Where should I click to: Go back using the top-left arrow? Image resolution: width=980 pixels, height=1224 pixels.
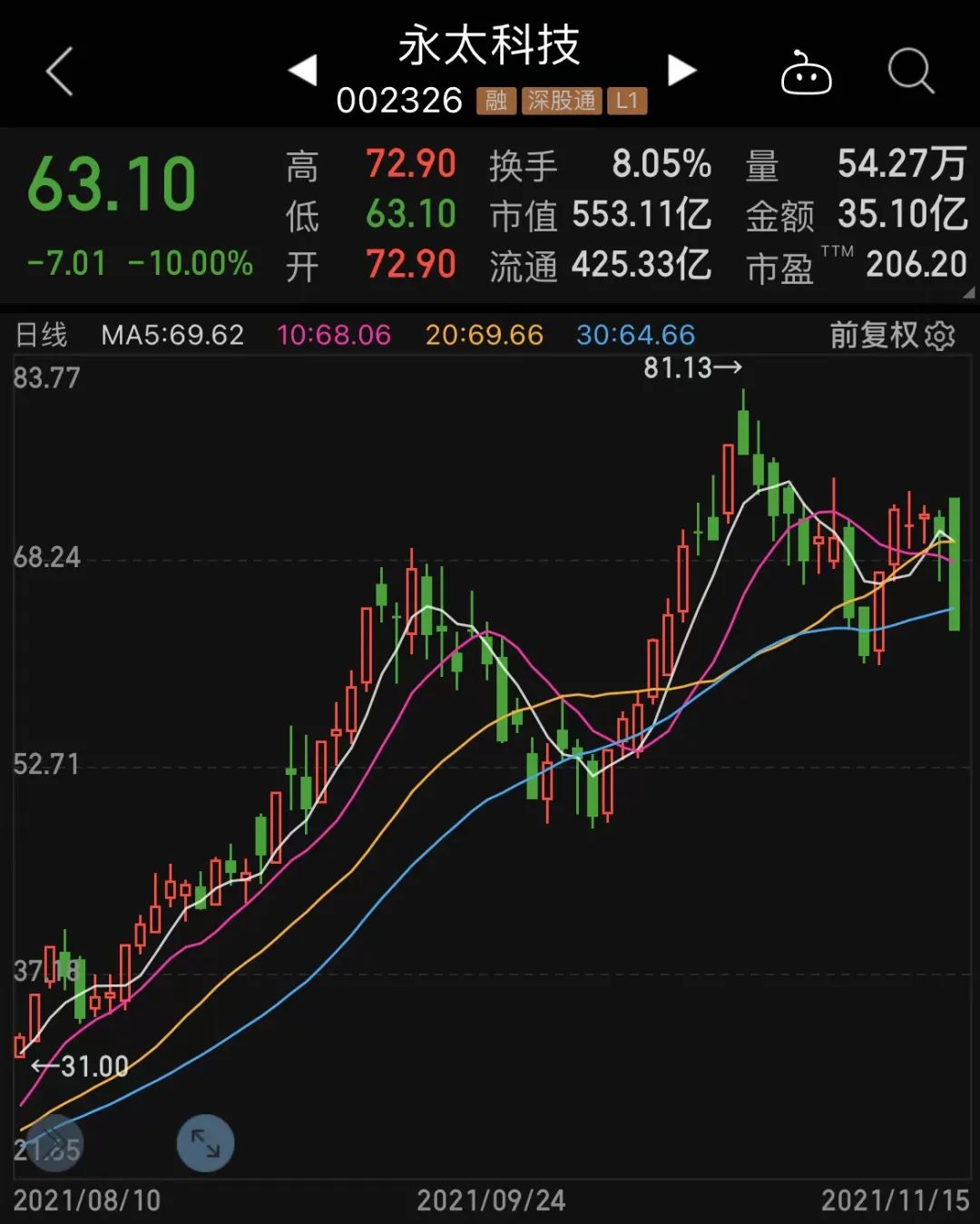pos(60,72)
